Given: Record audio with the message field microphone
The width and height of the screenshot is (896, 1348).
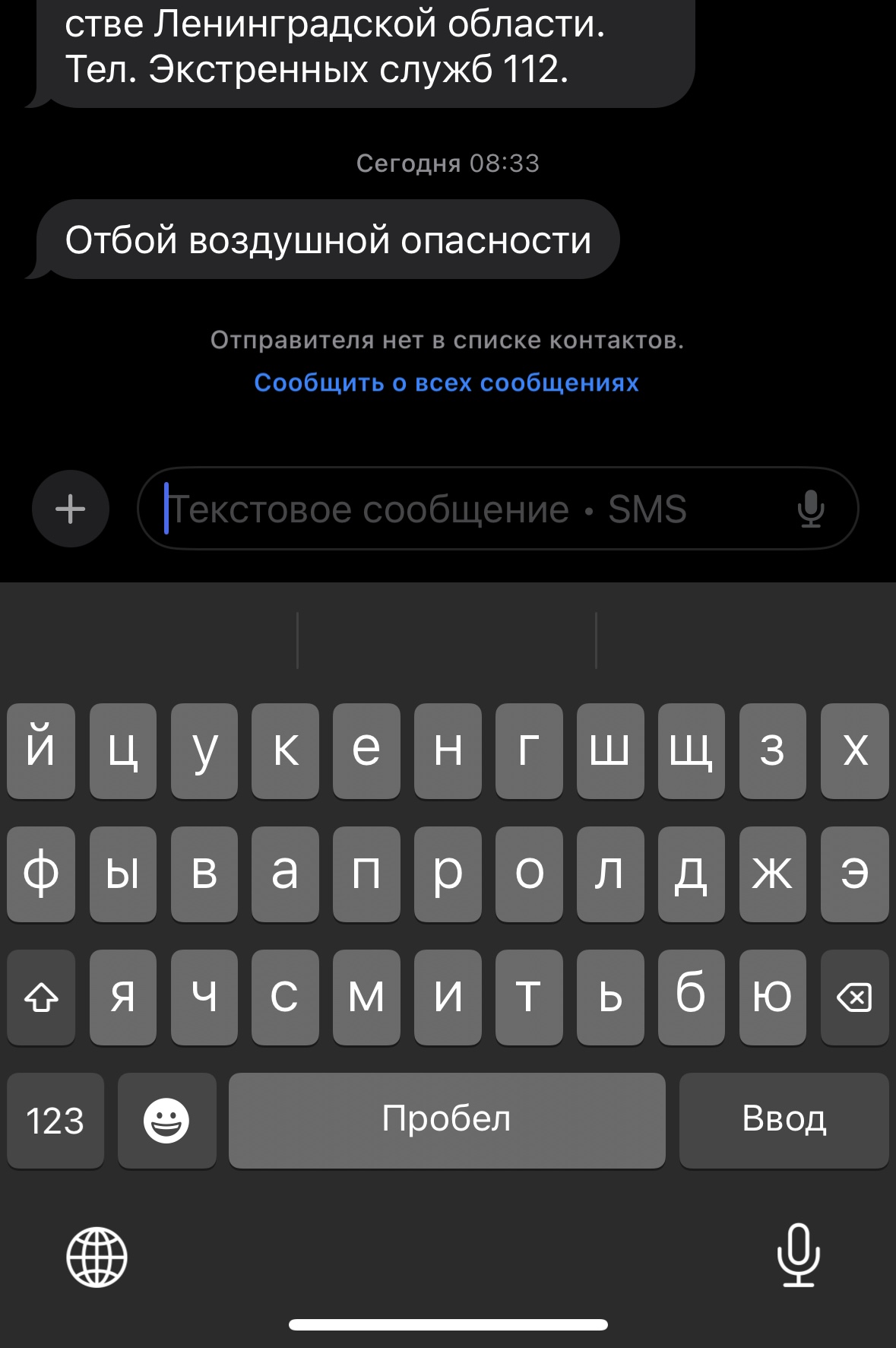Looking at the screenshot, I should tap(811, 509).
